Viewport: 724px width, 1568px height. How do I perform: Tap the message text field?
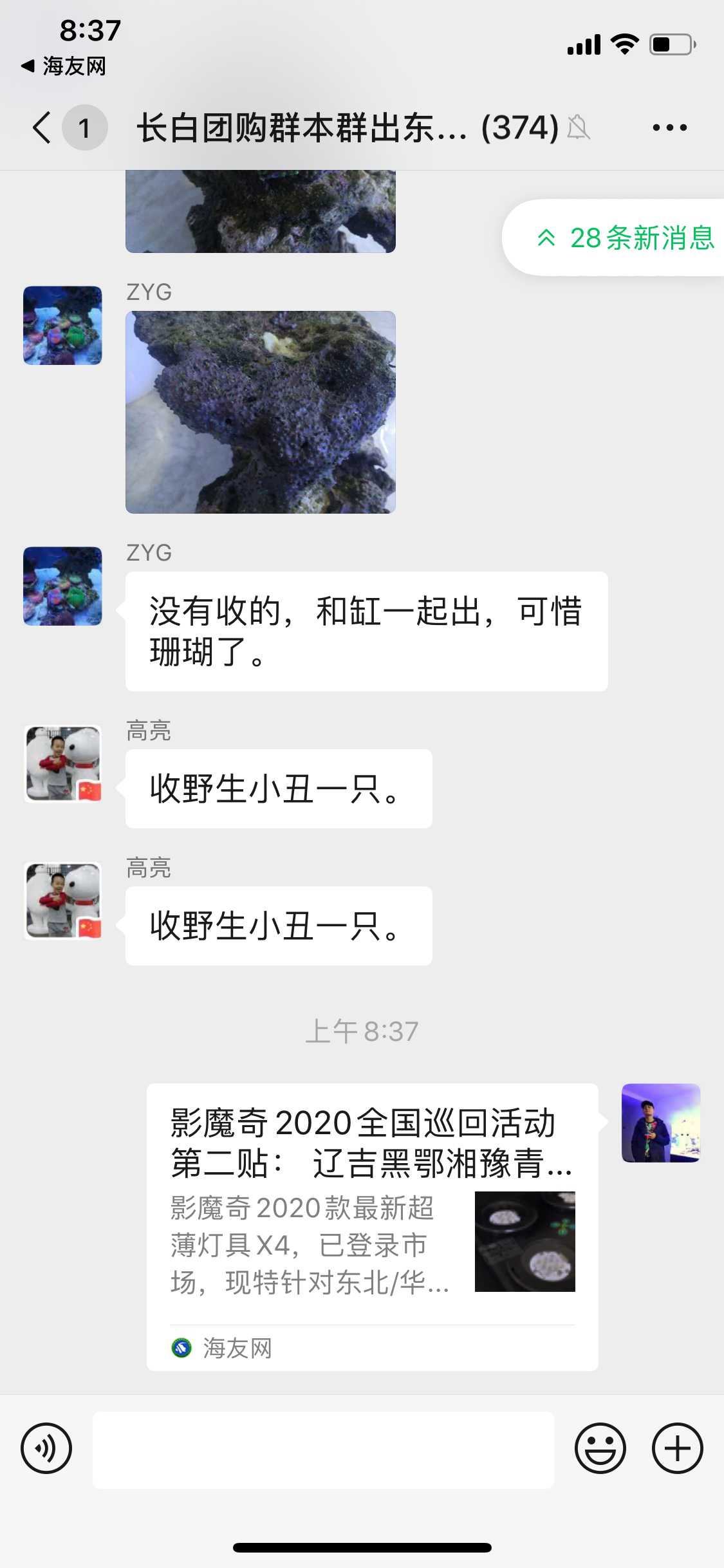[x=323, y=1450]
